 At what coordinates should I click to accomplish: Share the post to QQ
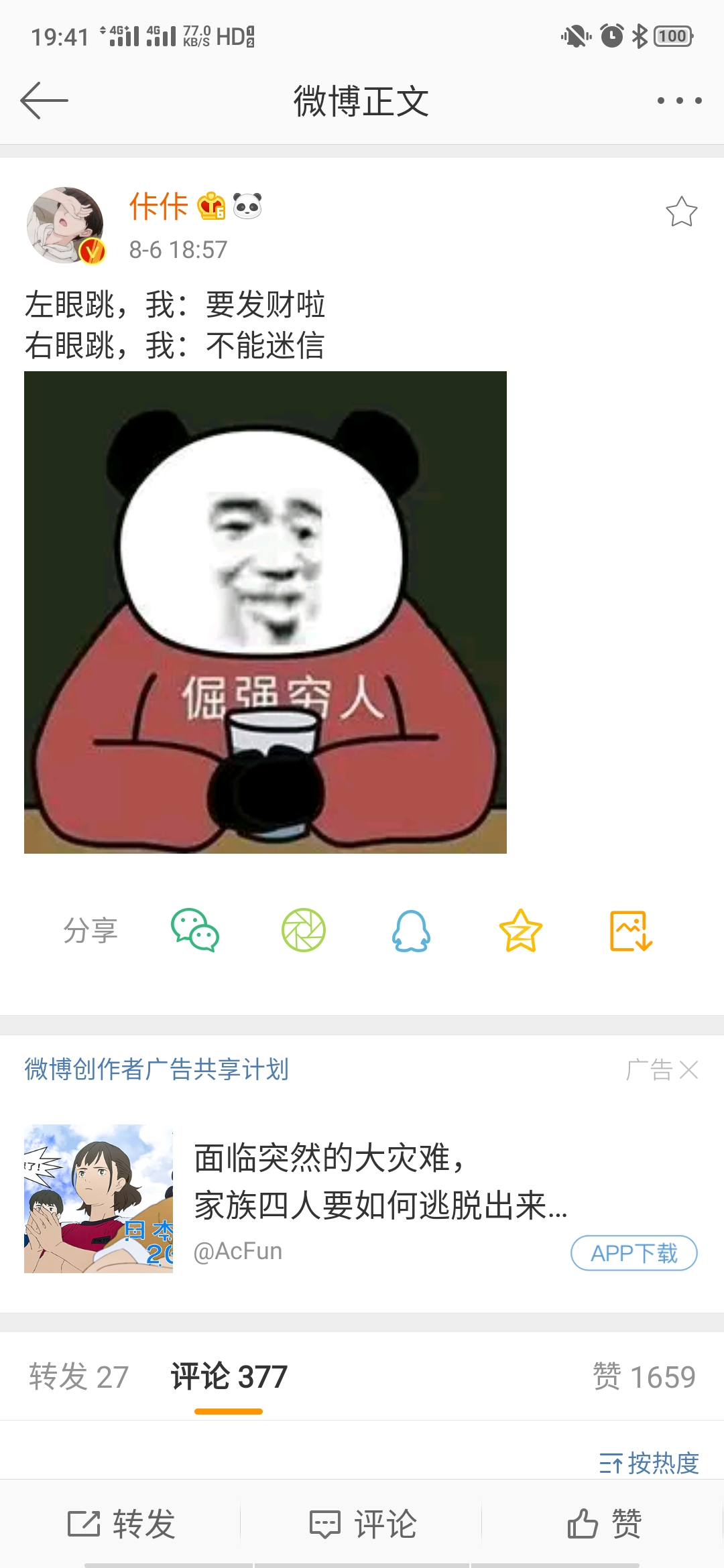point(411,930)
